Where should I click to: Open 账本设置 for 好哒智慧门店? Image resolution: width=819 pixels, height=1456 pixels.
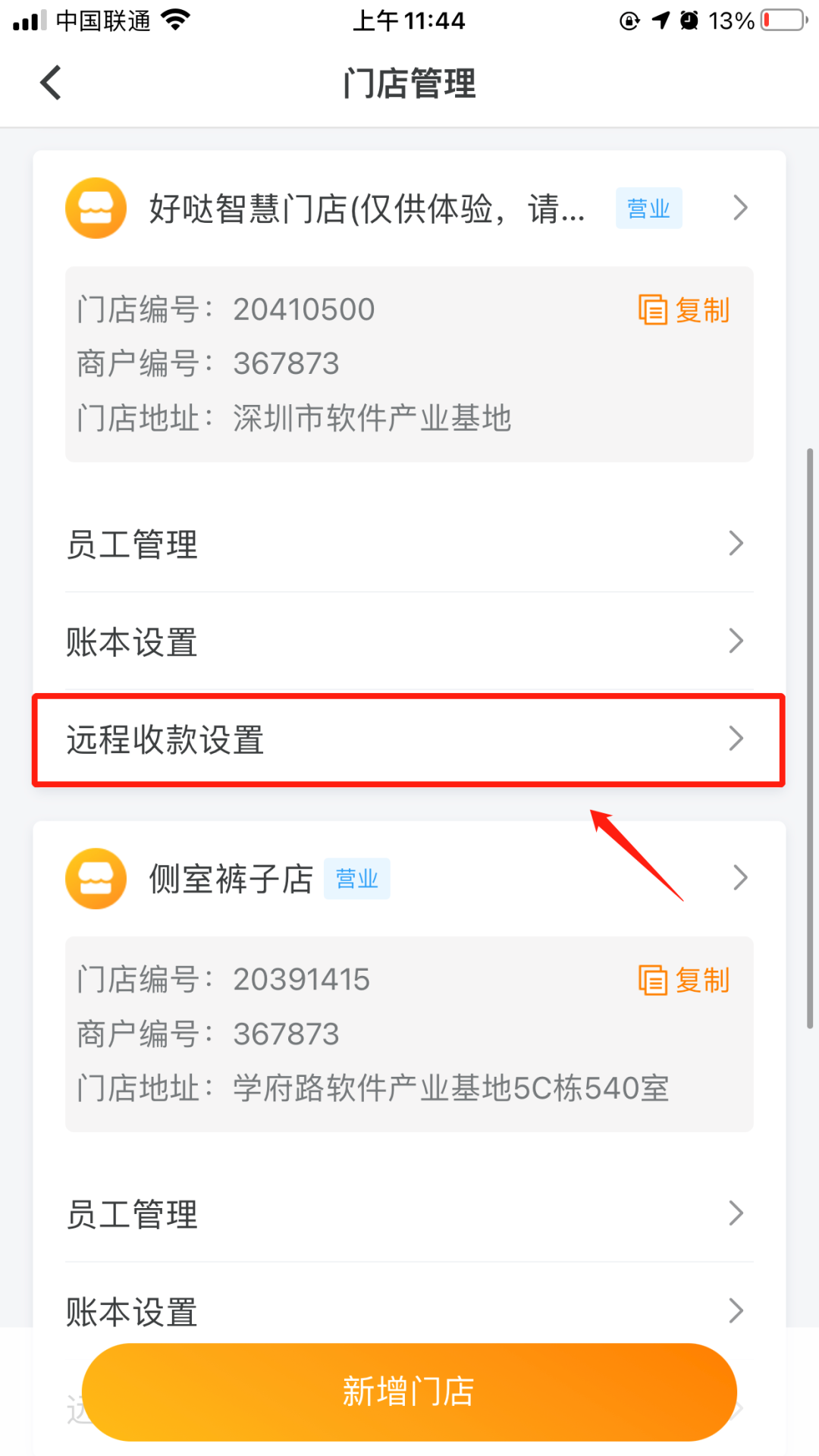[x=409, y=642]
